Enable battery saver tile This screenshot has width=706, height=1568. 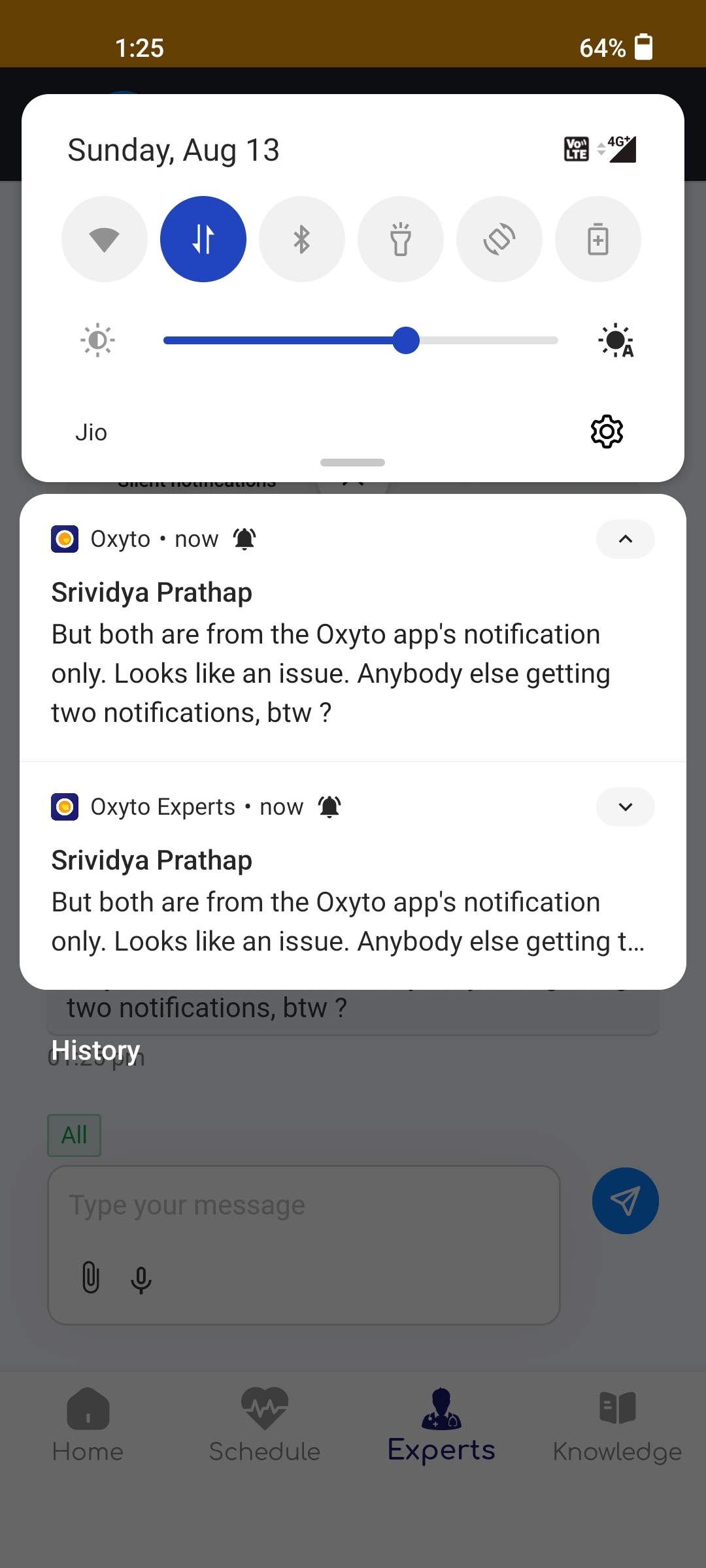click(x=598, y=239)
